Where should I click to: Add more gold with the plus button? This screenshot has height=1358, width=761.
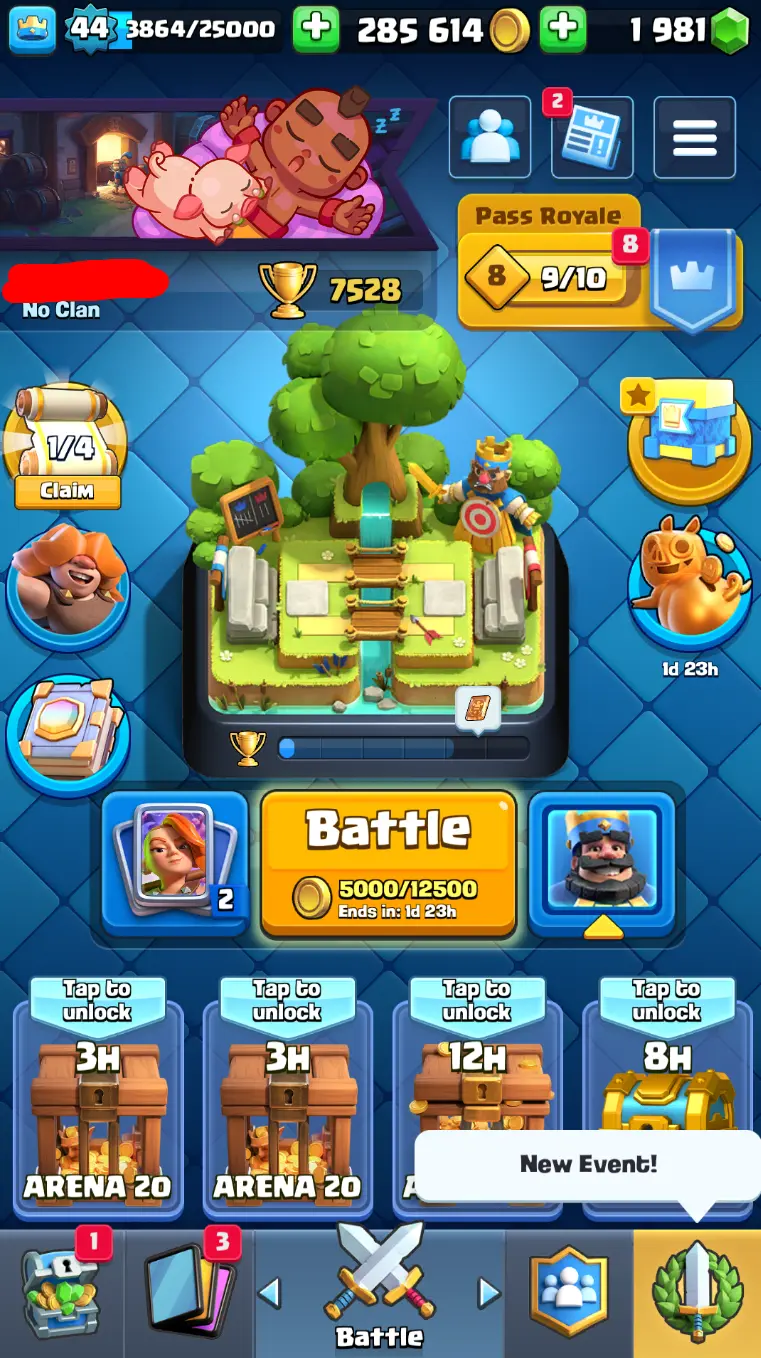click(x=316, y=30)
